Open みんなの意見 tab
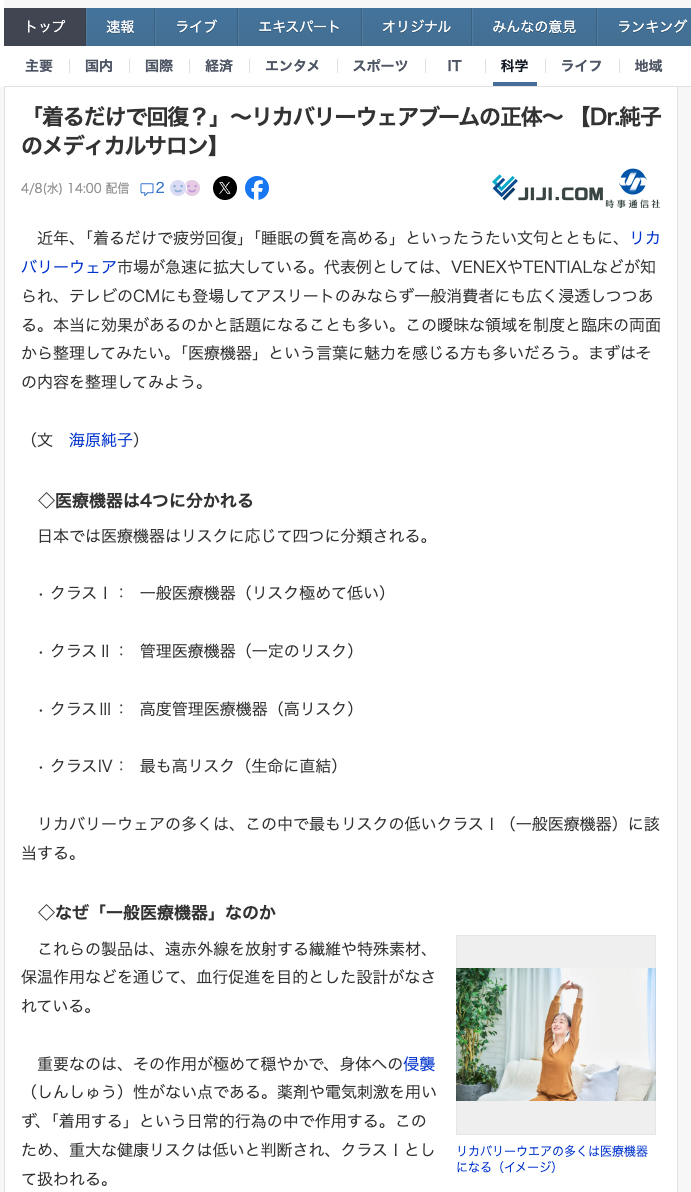 click(x=534, y=27)
